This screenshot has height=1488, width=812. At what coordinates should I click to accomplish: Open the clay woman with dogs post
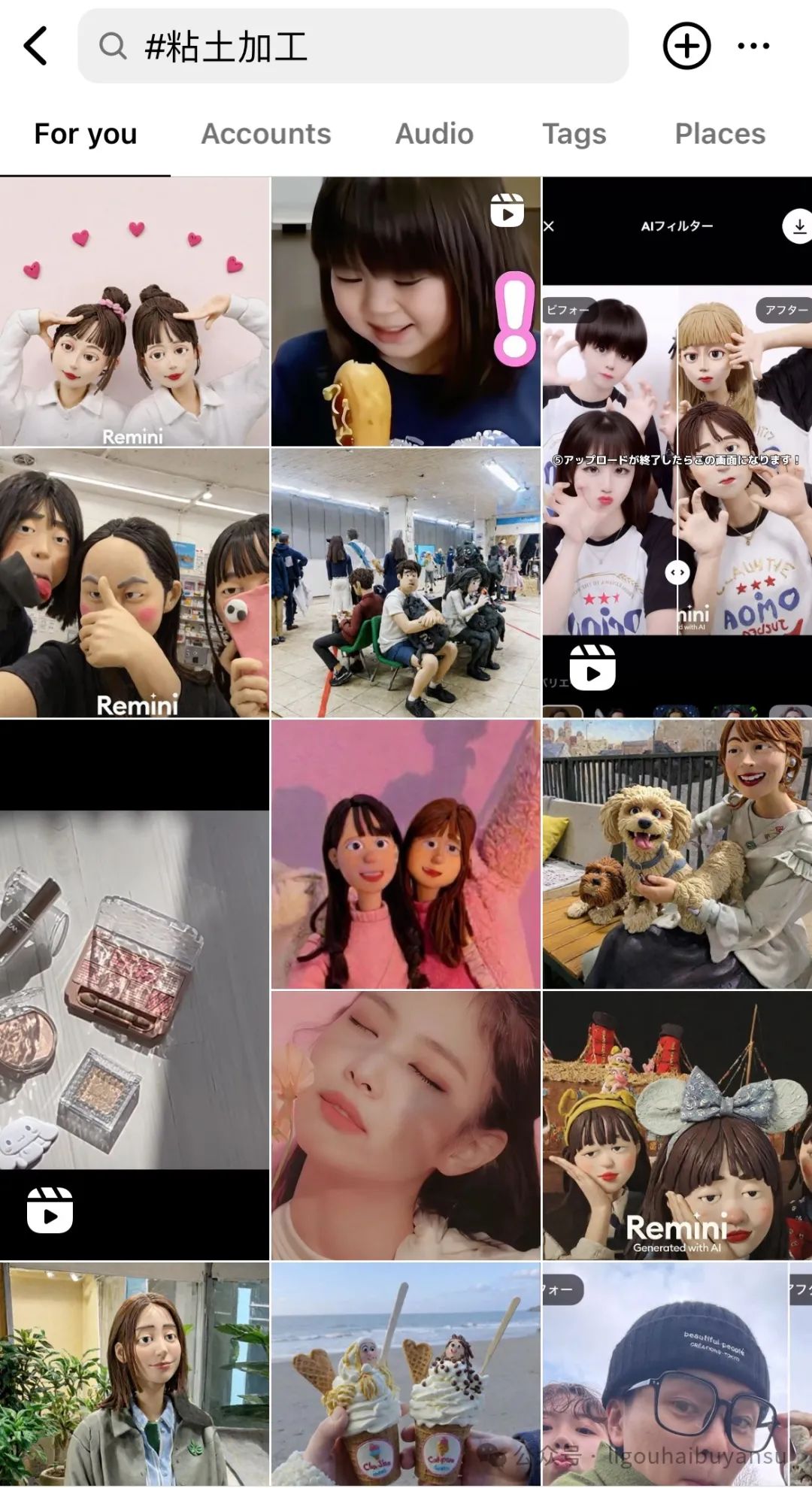point(677,853)
